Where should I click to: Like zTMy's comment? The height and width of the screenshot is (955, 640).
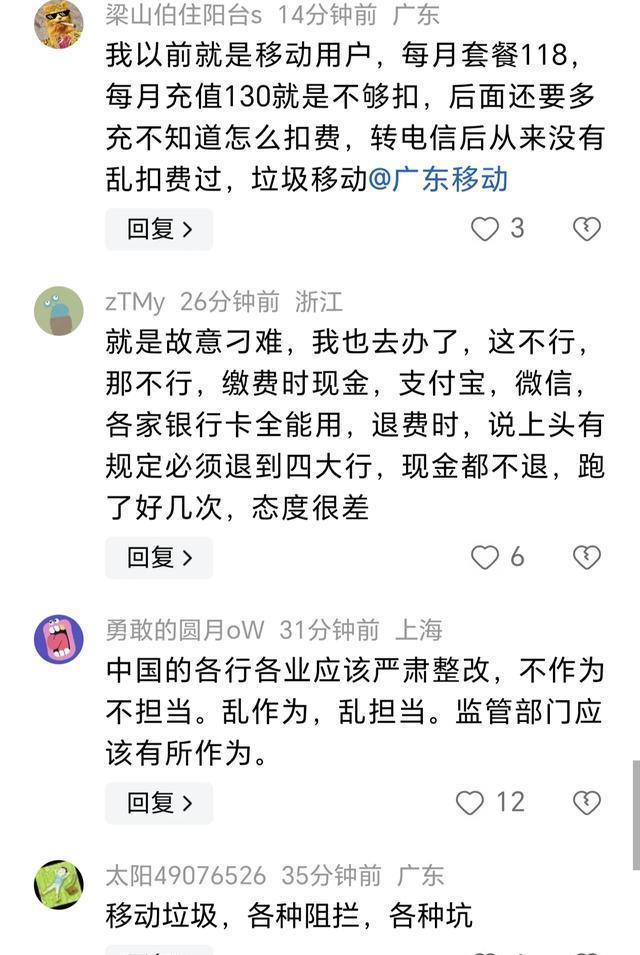coord(485,557)
